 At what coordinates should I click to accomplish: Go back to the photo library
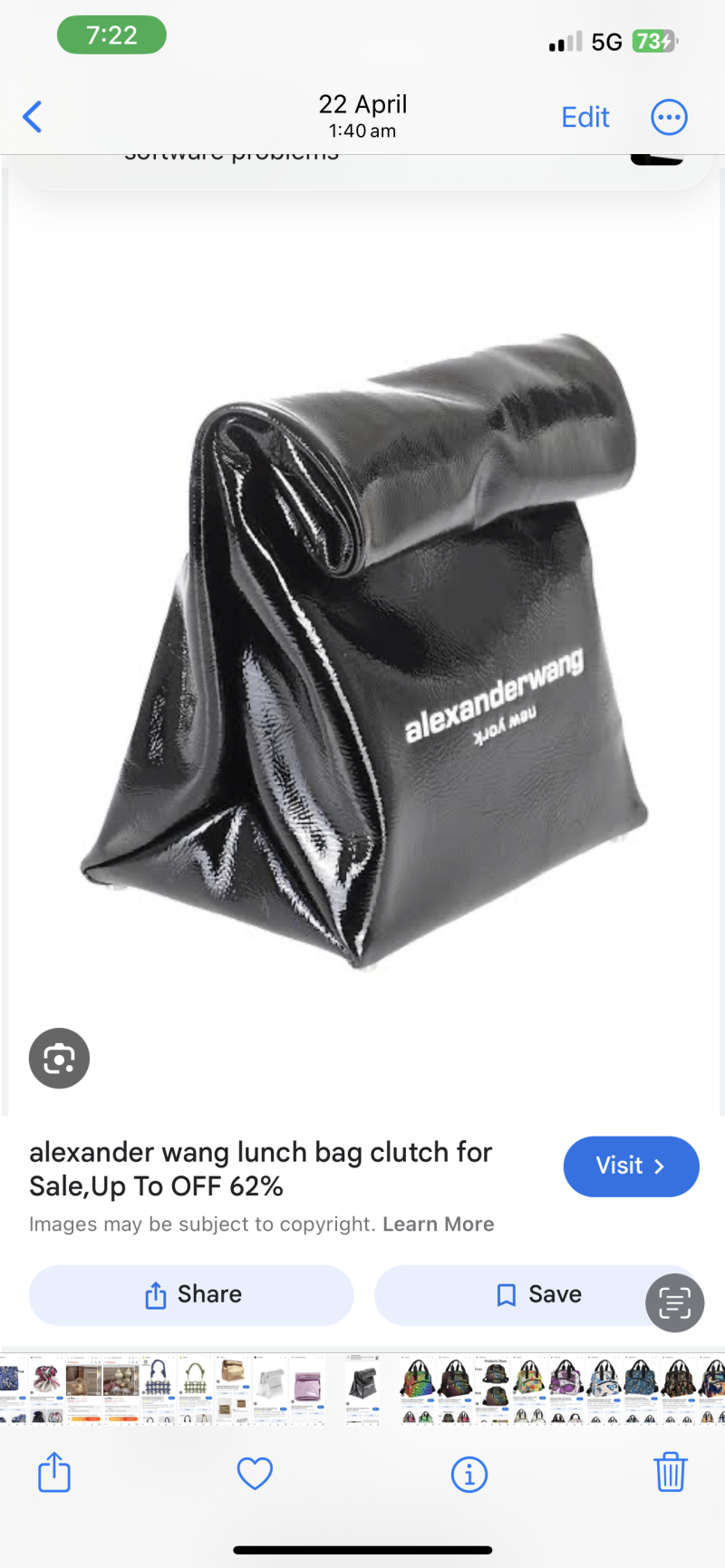pos(33,117)
